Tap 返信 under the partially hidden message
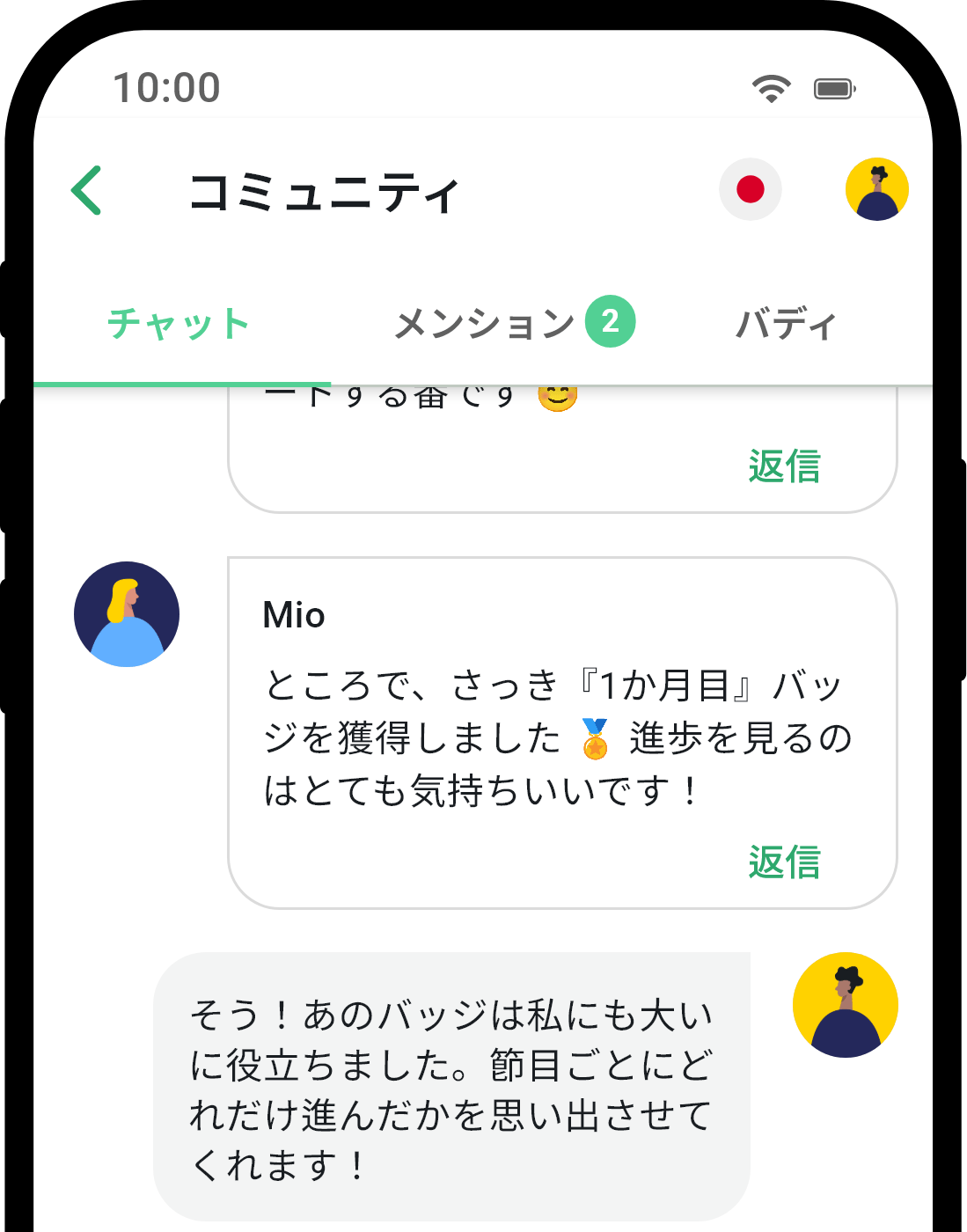 pos(784,466)
